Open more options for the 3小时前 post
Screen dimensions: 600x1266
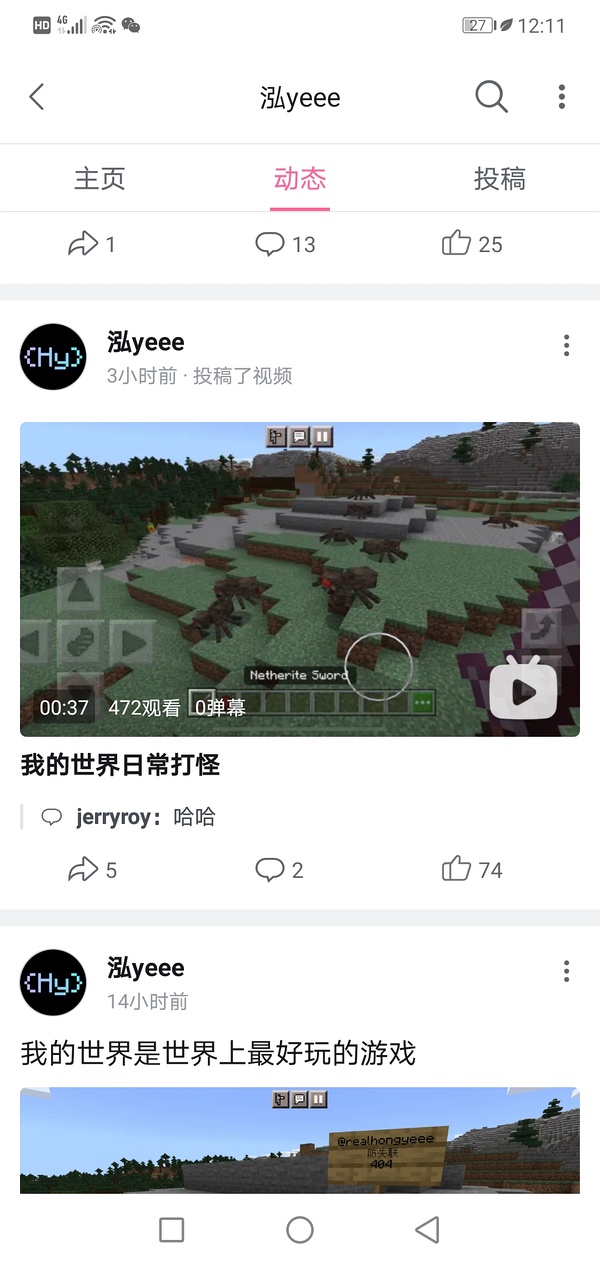tap(566, 346)
